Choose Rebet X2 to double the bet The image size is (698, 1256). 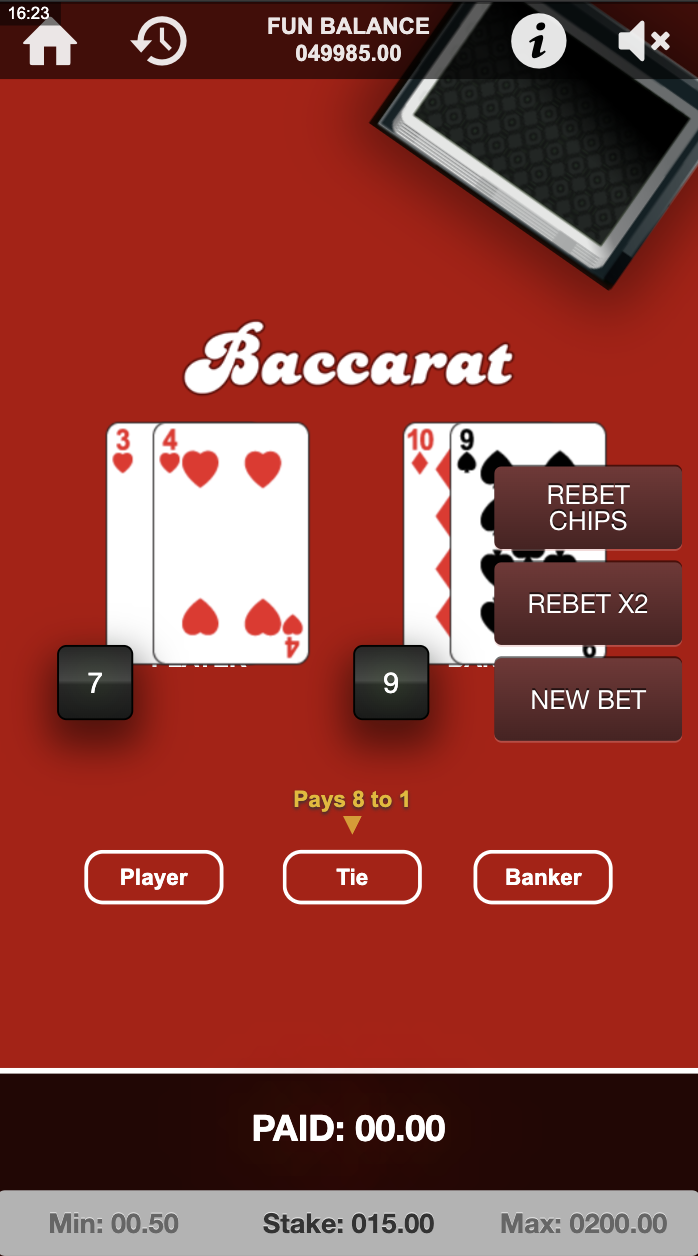(588, 604)
